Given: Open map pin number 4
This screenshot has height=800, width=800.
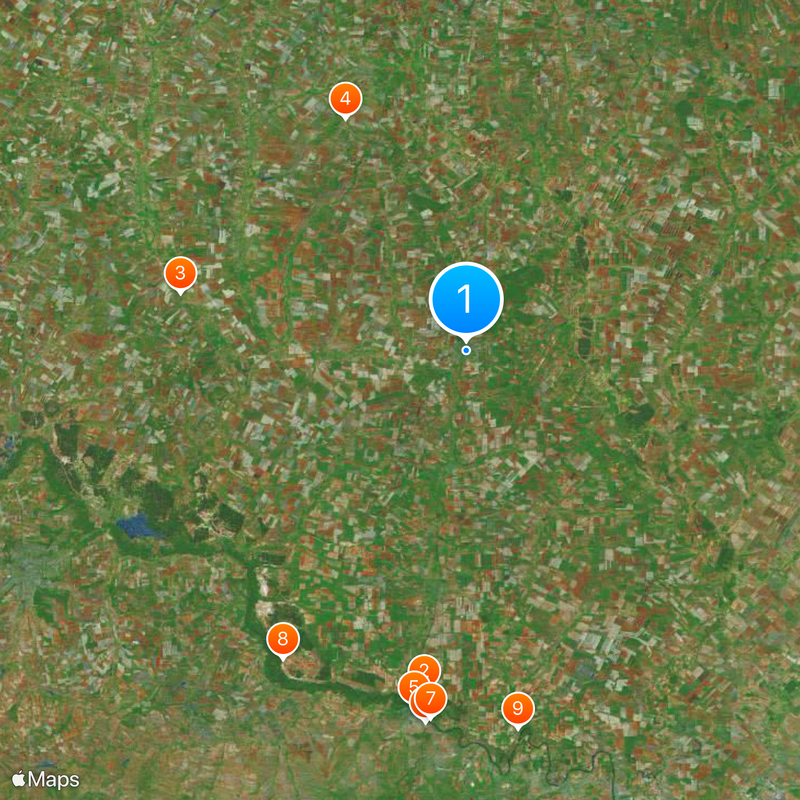Looking at the screenshot, I should (x=345, y=99).
